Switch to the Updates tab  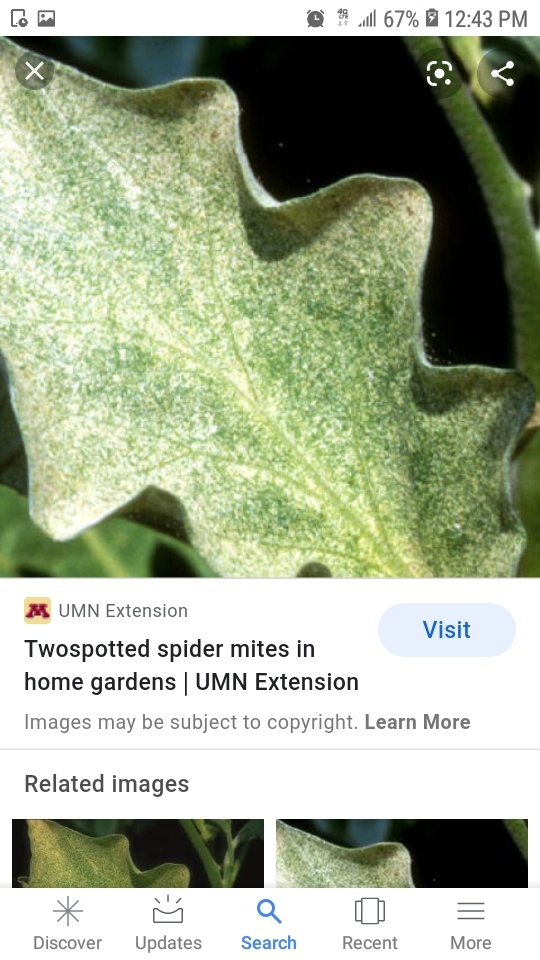point(168,924)
